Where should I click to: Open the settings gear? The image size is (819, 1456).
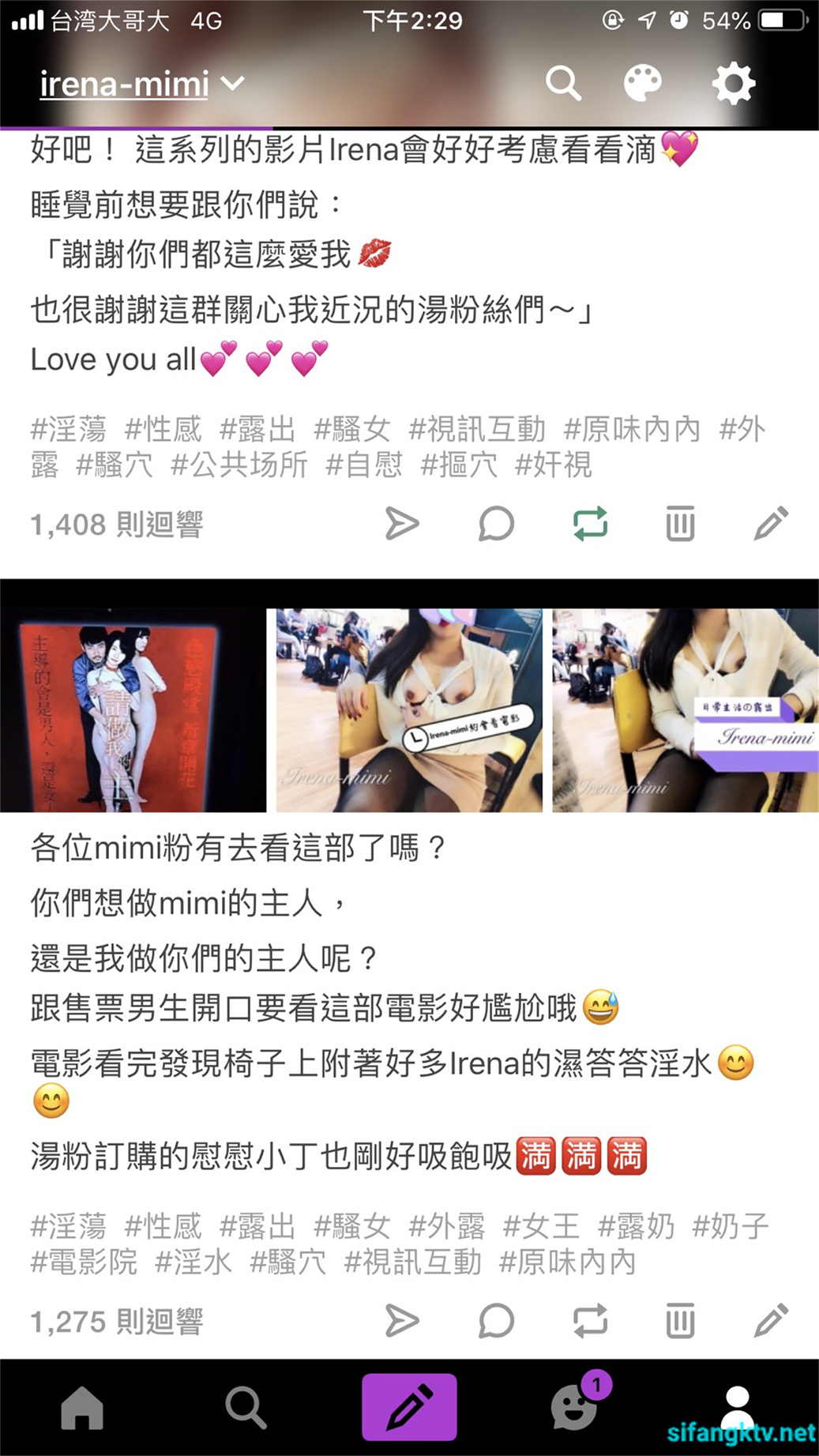point(733,82)
